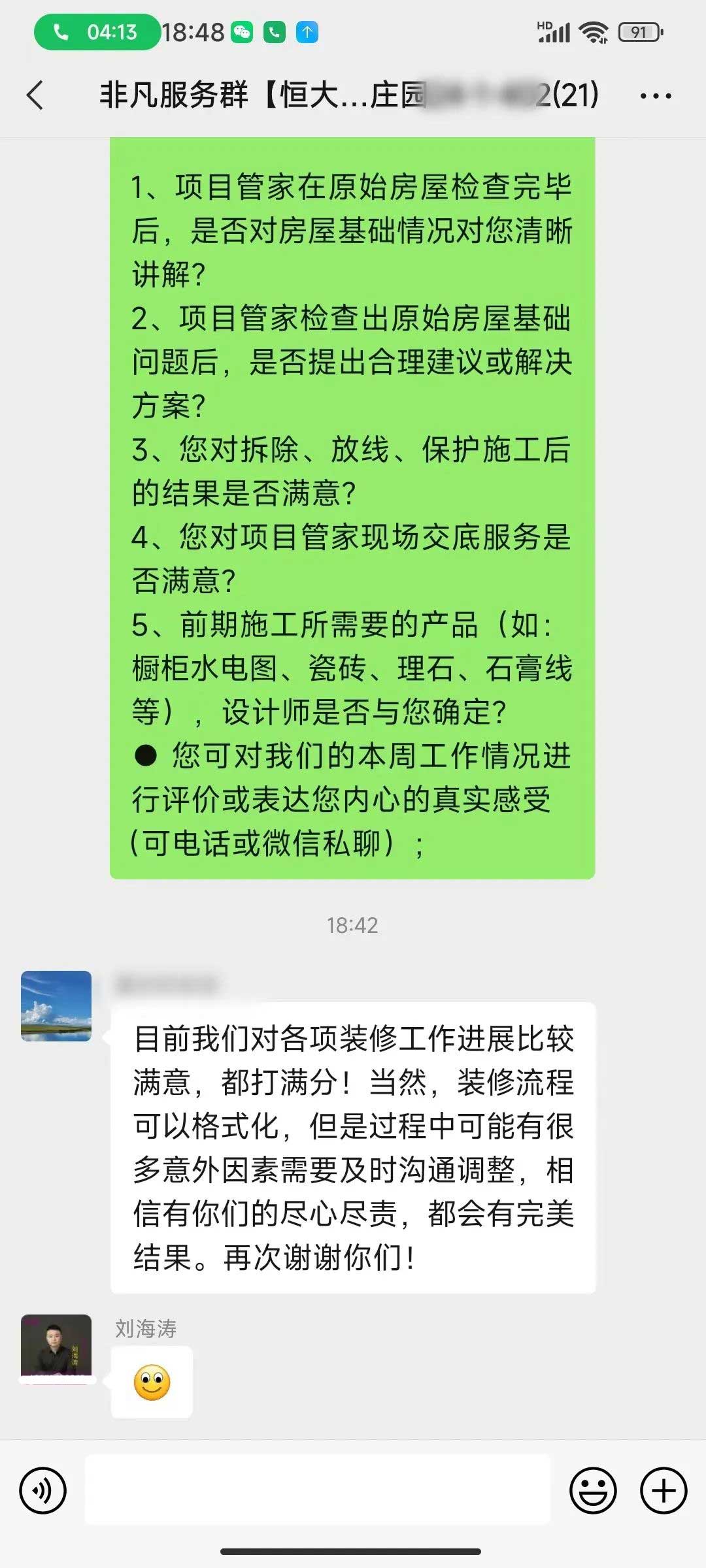Open the plus attachment menu

click(x=664, y=1491)
